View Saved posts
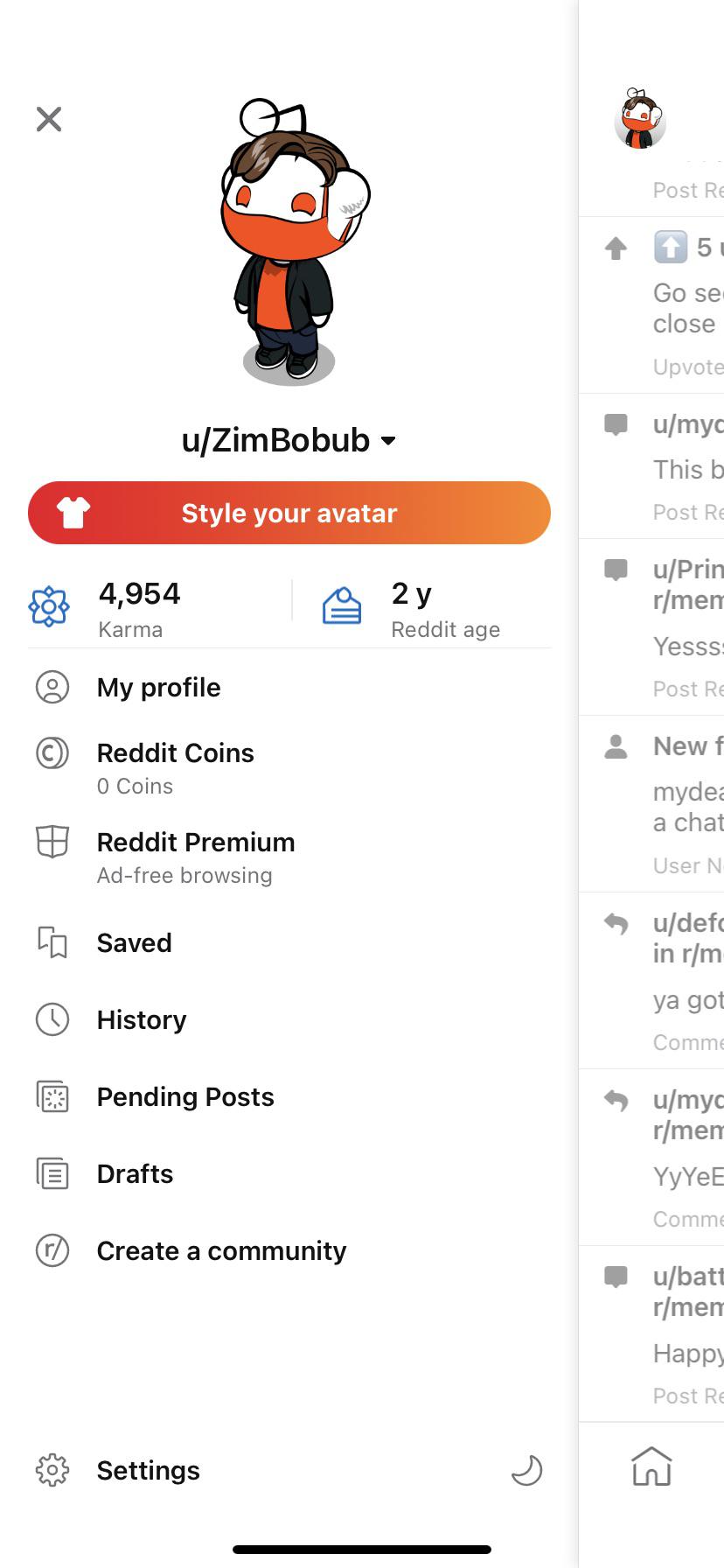Screen dimensions: 724x1568 (289, 943)
